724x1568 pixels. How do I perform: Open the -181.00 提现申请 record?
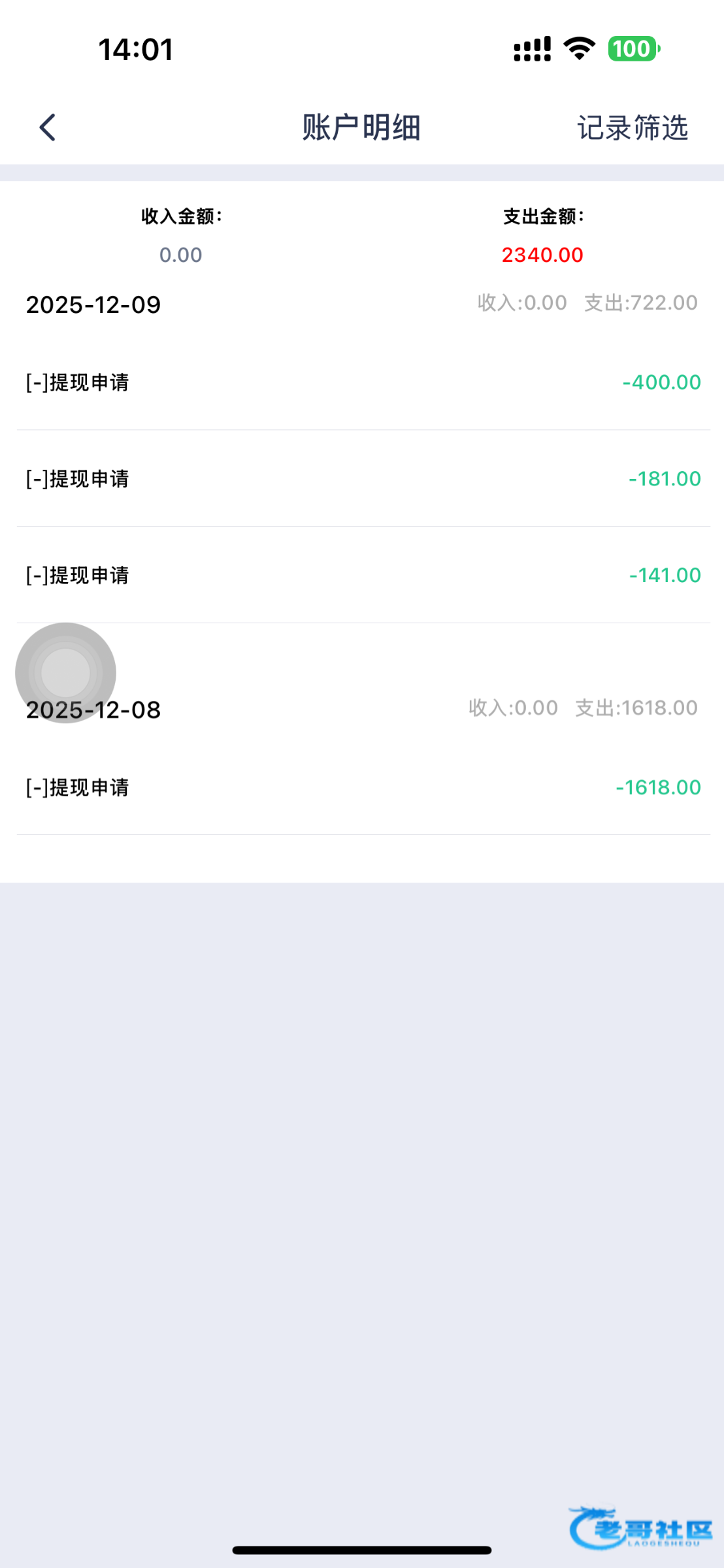point(363,479)
